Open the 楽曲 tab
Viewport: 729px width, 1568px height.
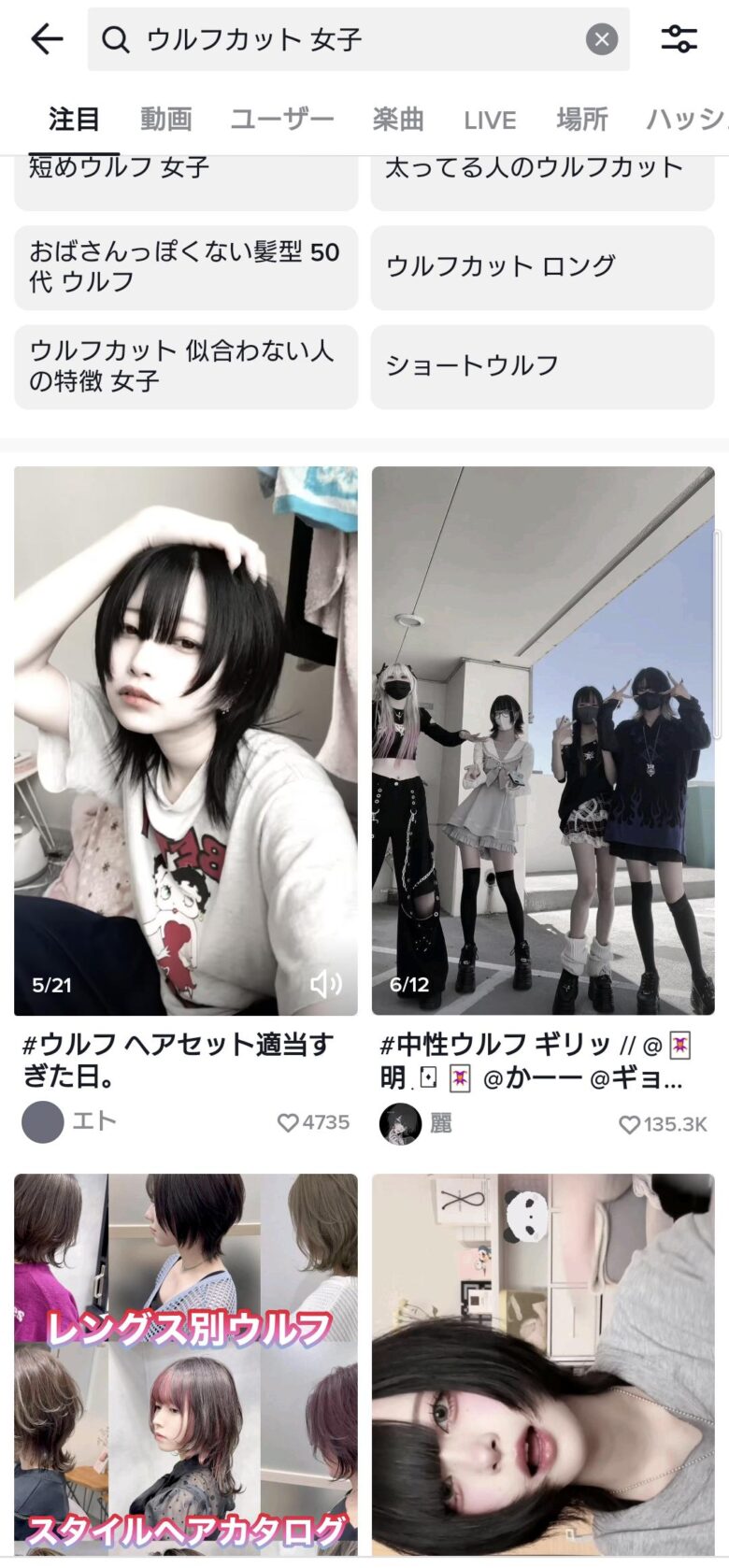point(398,120)
